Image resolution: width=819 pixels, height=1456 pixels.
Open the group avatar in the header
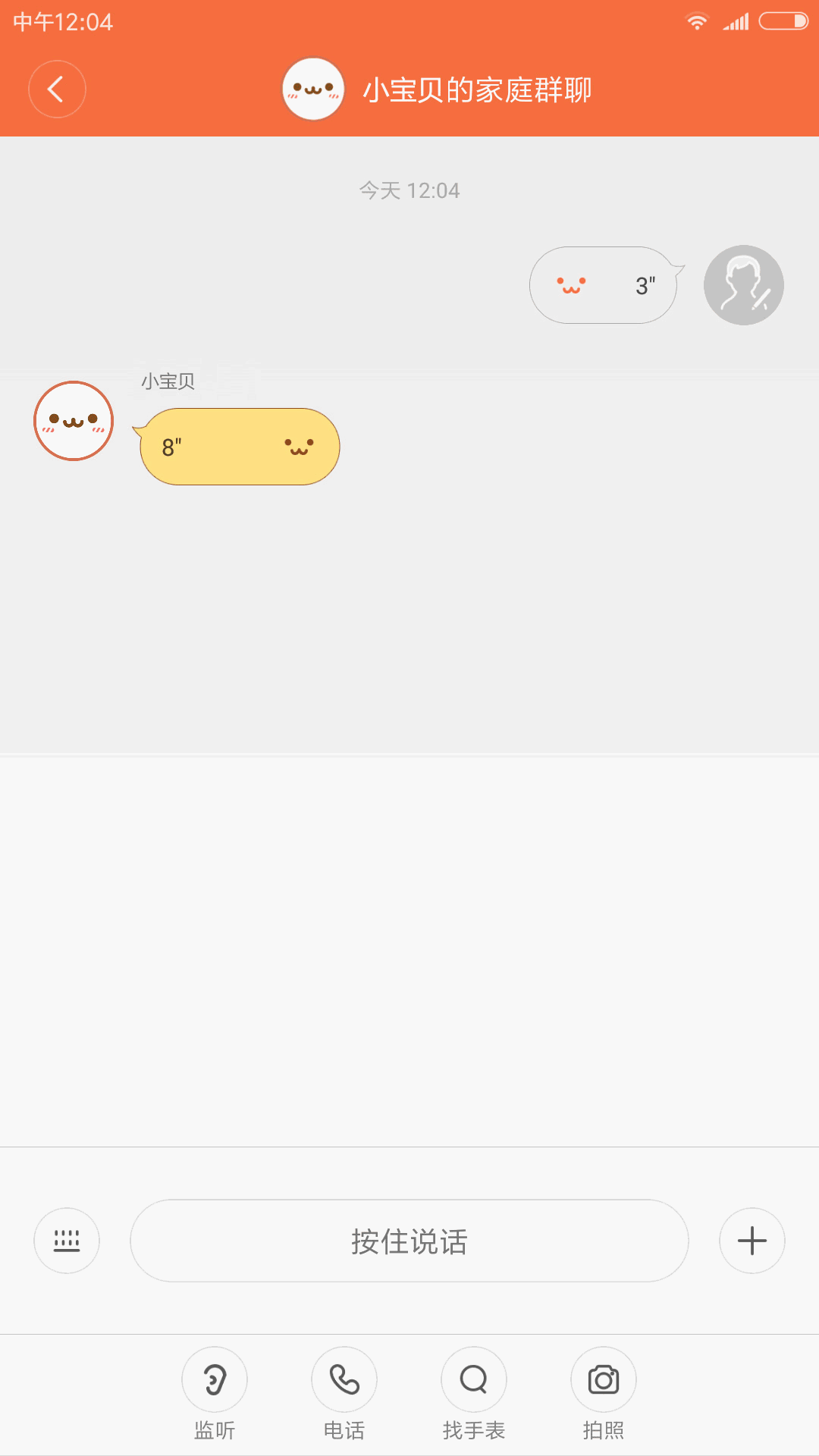[313, 89]
